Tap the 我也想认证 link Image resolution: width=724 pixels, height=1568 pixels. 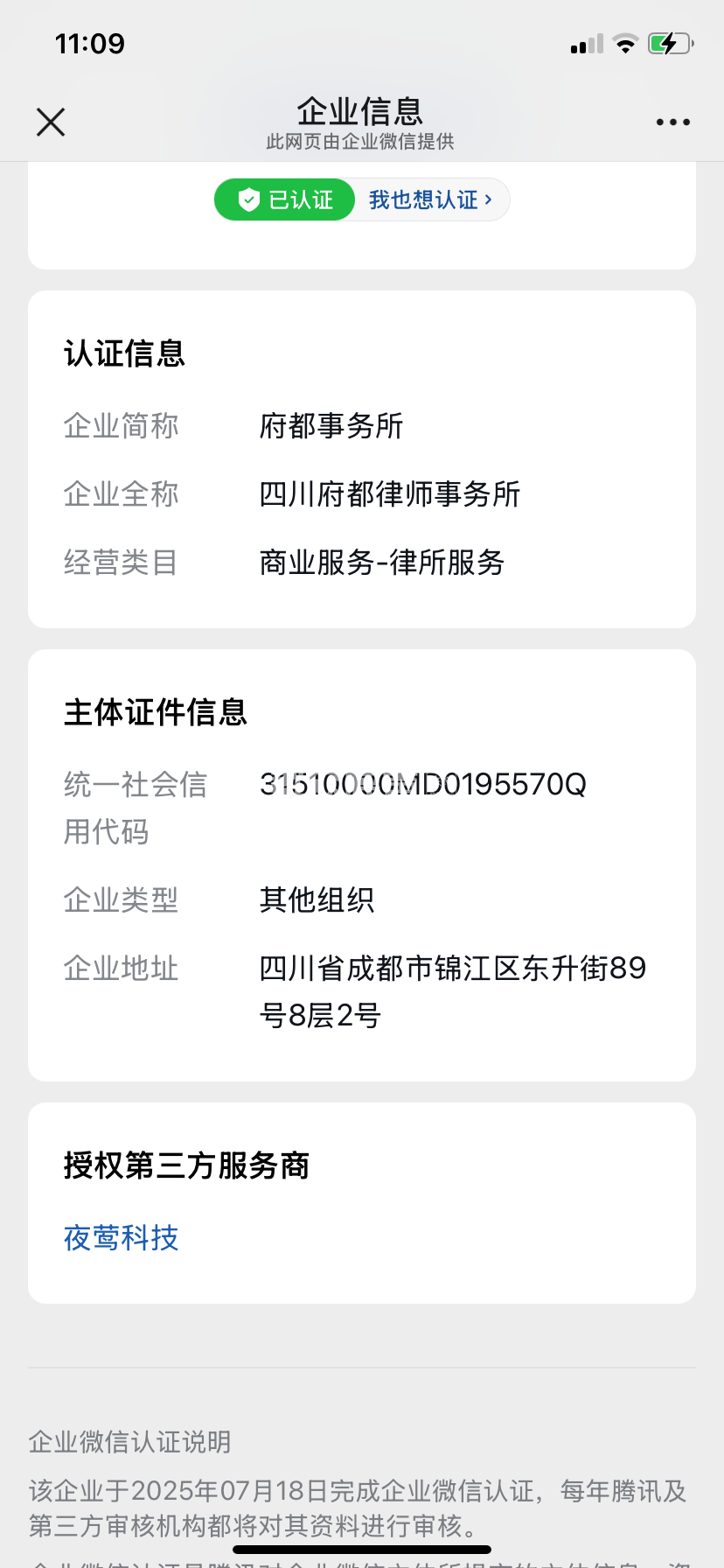click(430, 200)
